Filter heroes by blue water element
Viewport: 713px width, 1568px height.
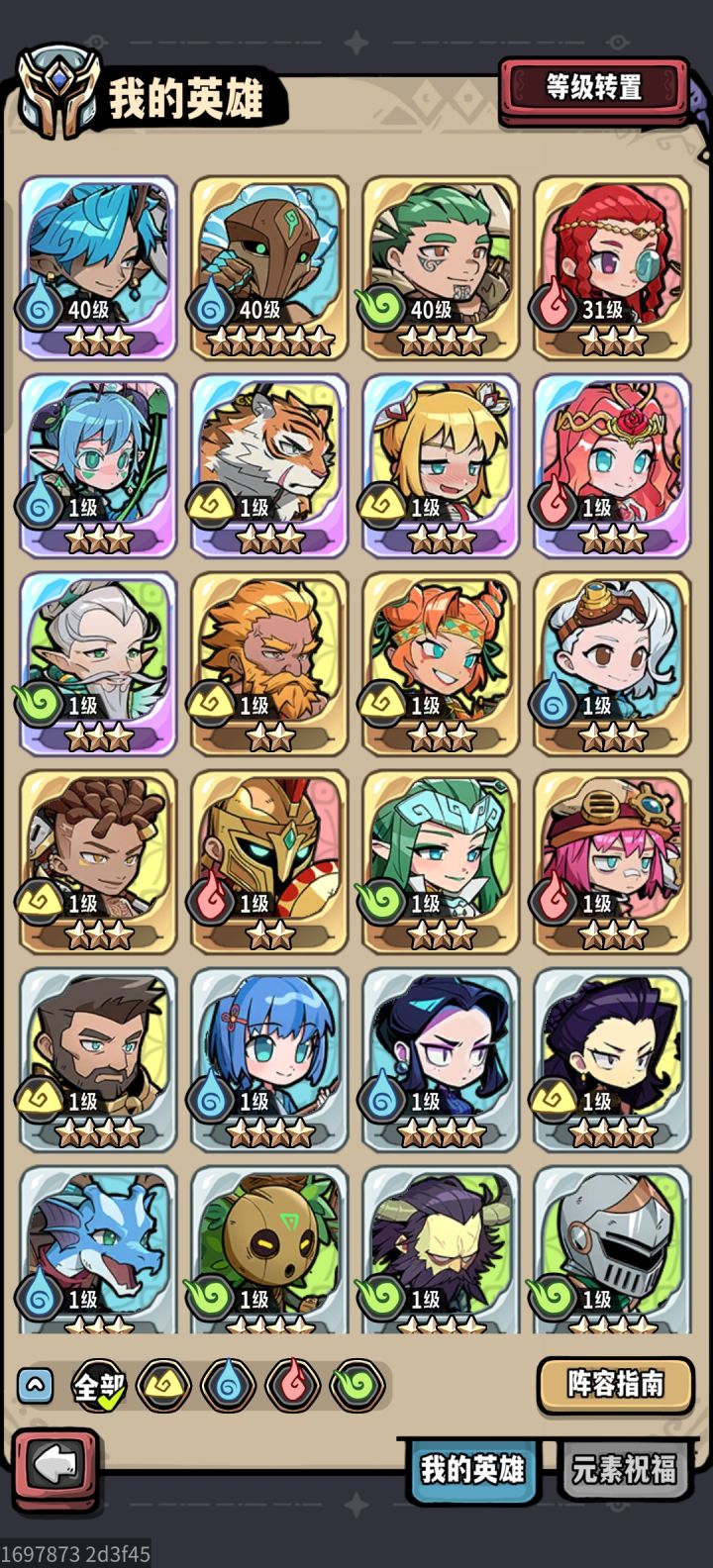(x=228, y=1385)
